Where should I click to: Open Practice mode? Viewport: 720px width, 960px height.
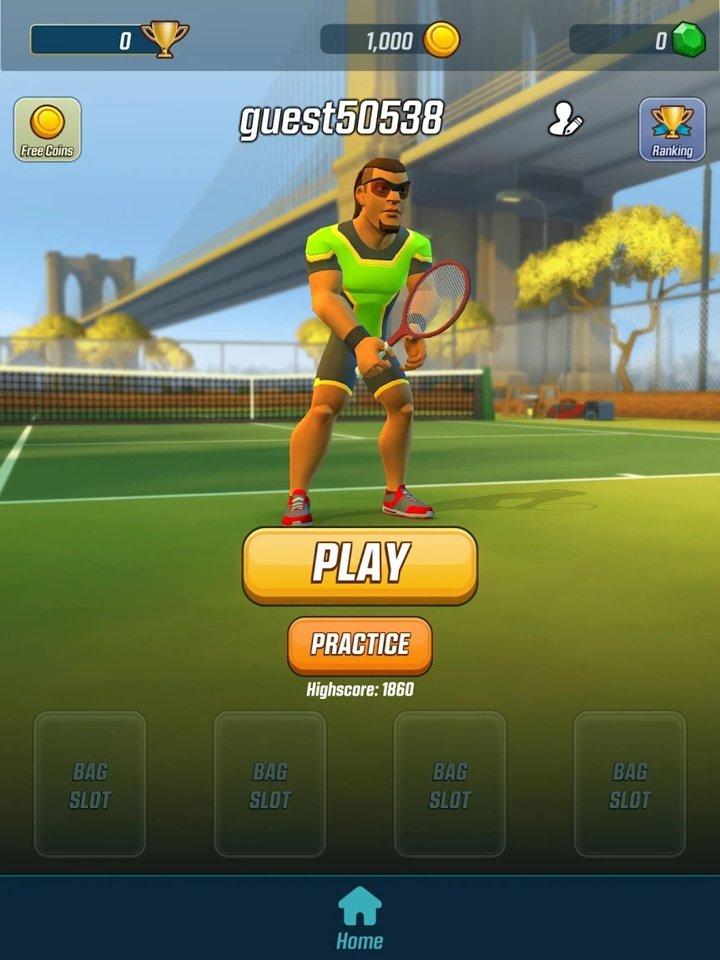point(360,645)
